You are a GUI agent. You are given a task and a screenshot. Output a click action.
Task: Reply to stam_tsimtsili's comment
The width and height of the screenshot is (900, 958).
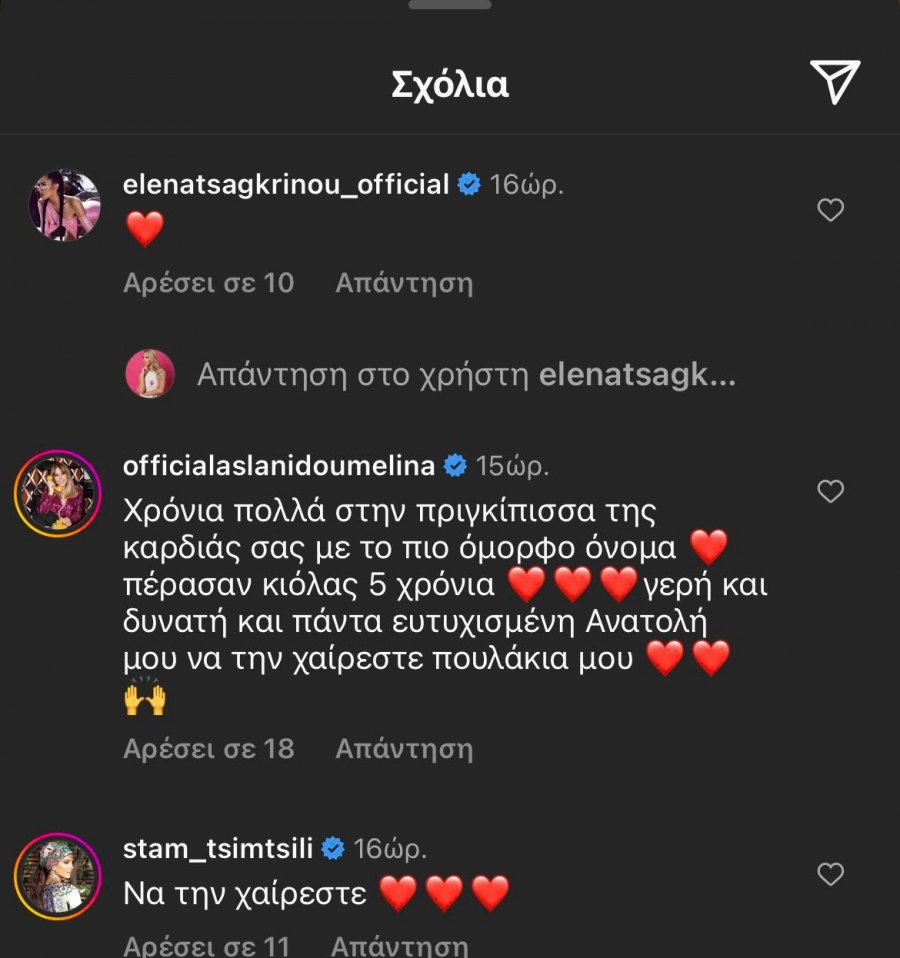[x=399, y=945]
